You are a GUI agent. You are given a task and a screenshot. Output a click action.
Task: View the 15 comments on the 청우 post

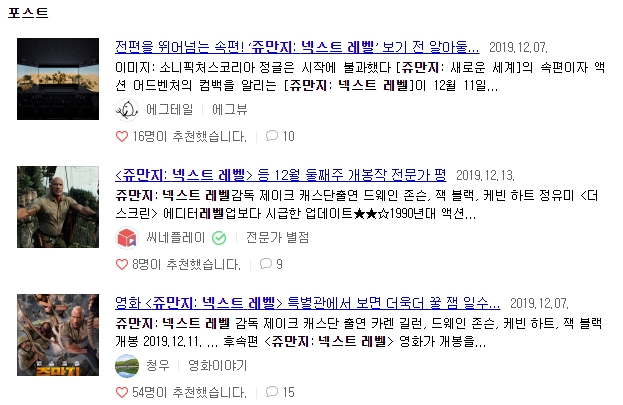281,392
